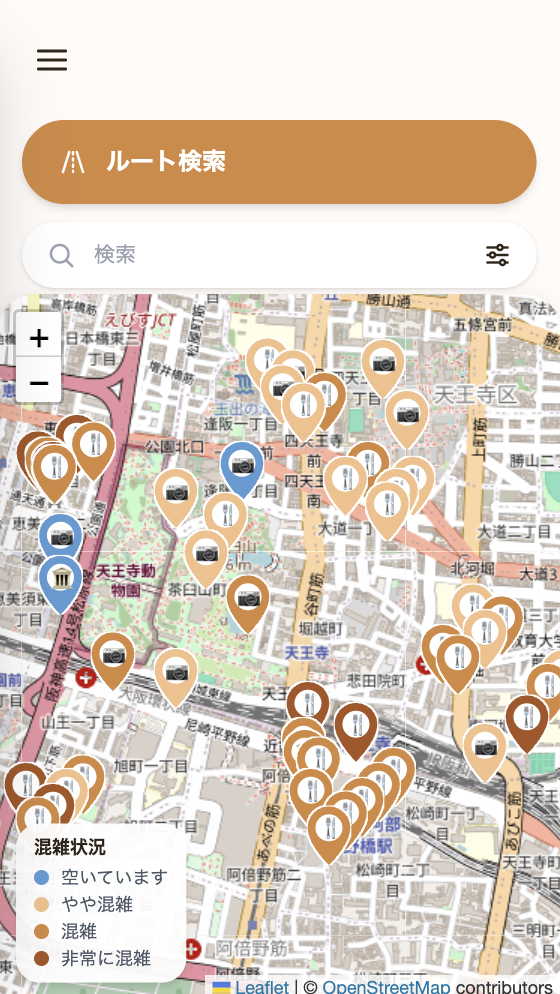560x994 pixels.
Task: Open the hamburger menu
Action: [51, 60]
